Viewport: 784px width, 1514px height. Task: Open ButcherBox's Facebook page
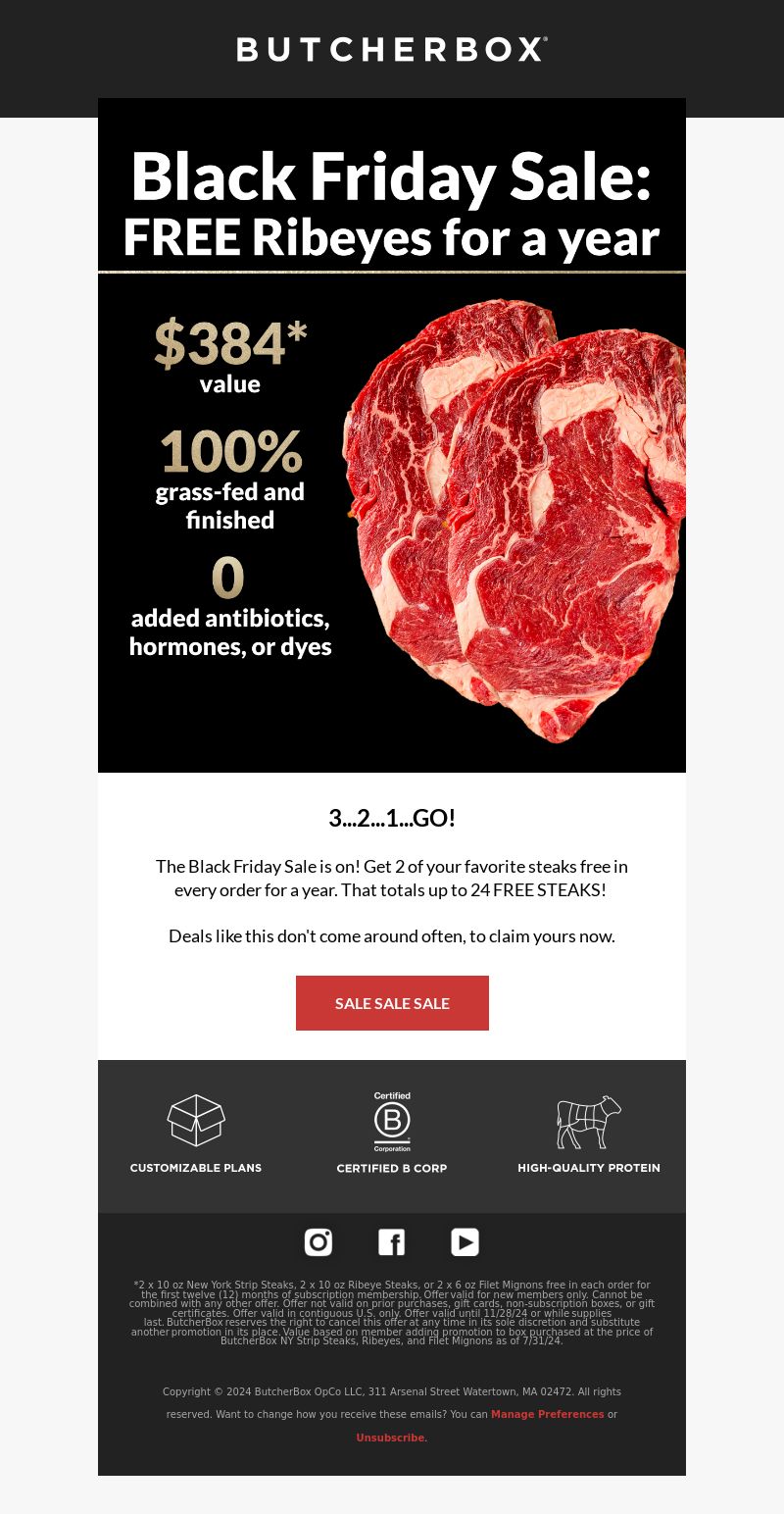[x=392, y=1242]
